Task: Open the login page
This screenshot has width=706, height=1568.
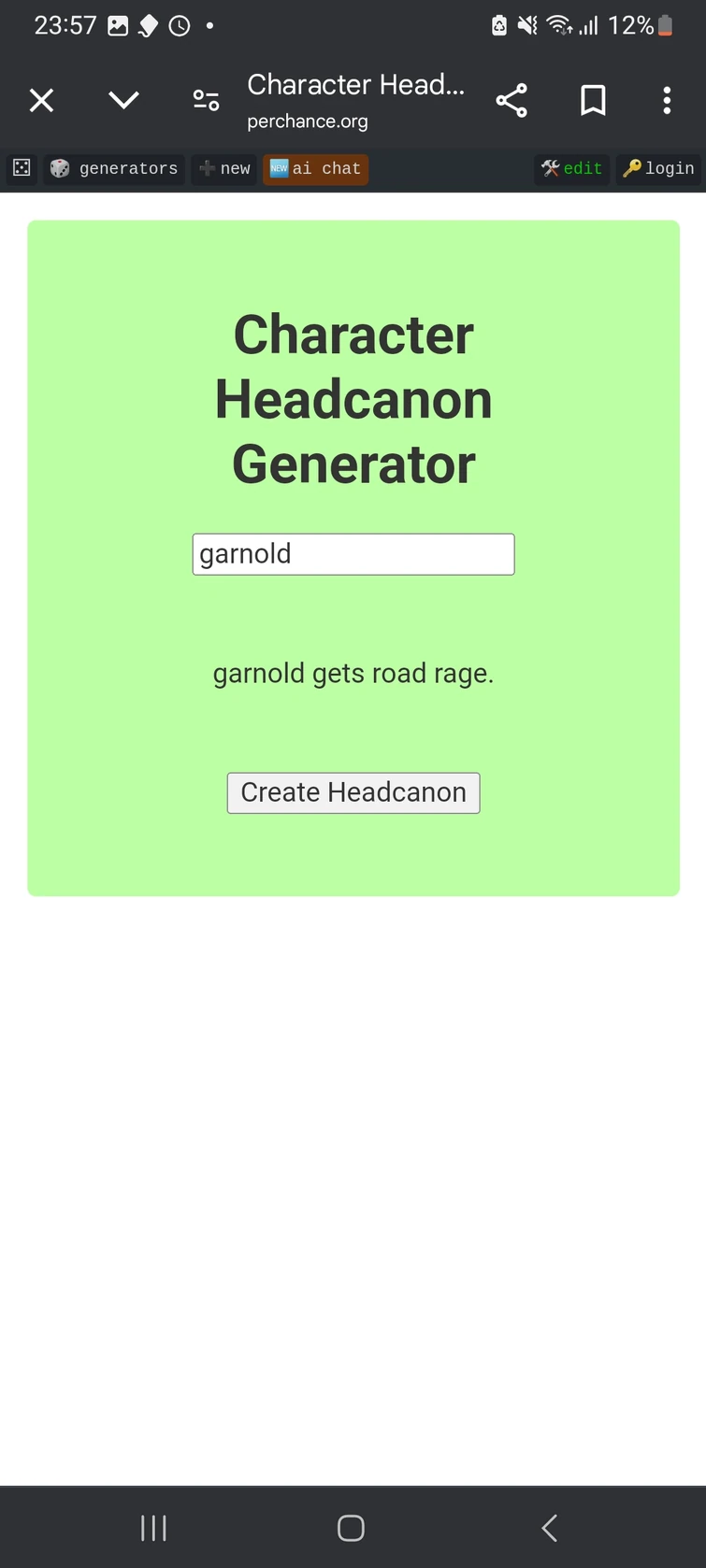Action: (x=659, y=168)
